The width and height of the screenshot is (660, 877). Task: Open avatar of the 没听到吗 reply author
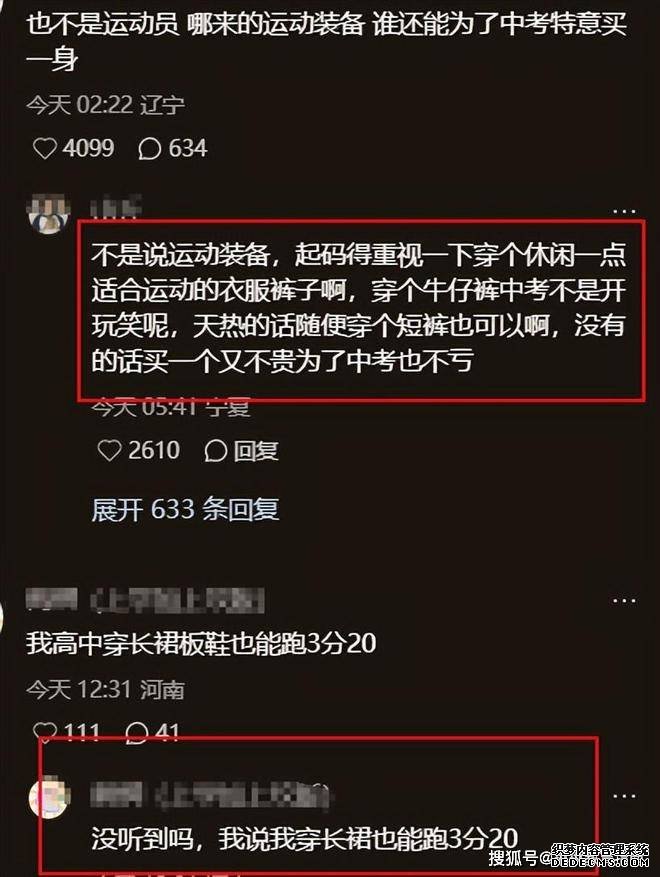pyautogui.click(x=47, y=797)
